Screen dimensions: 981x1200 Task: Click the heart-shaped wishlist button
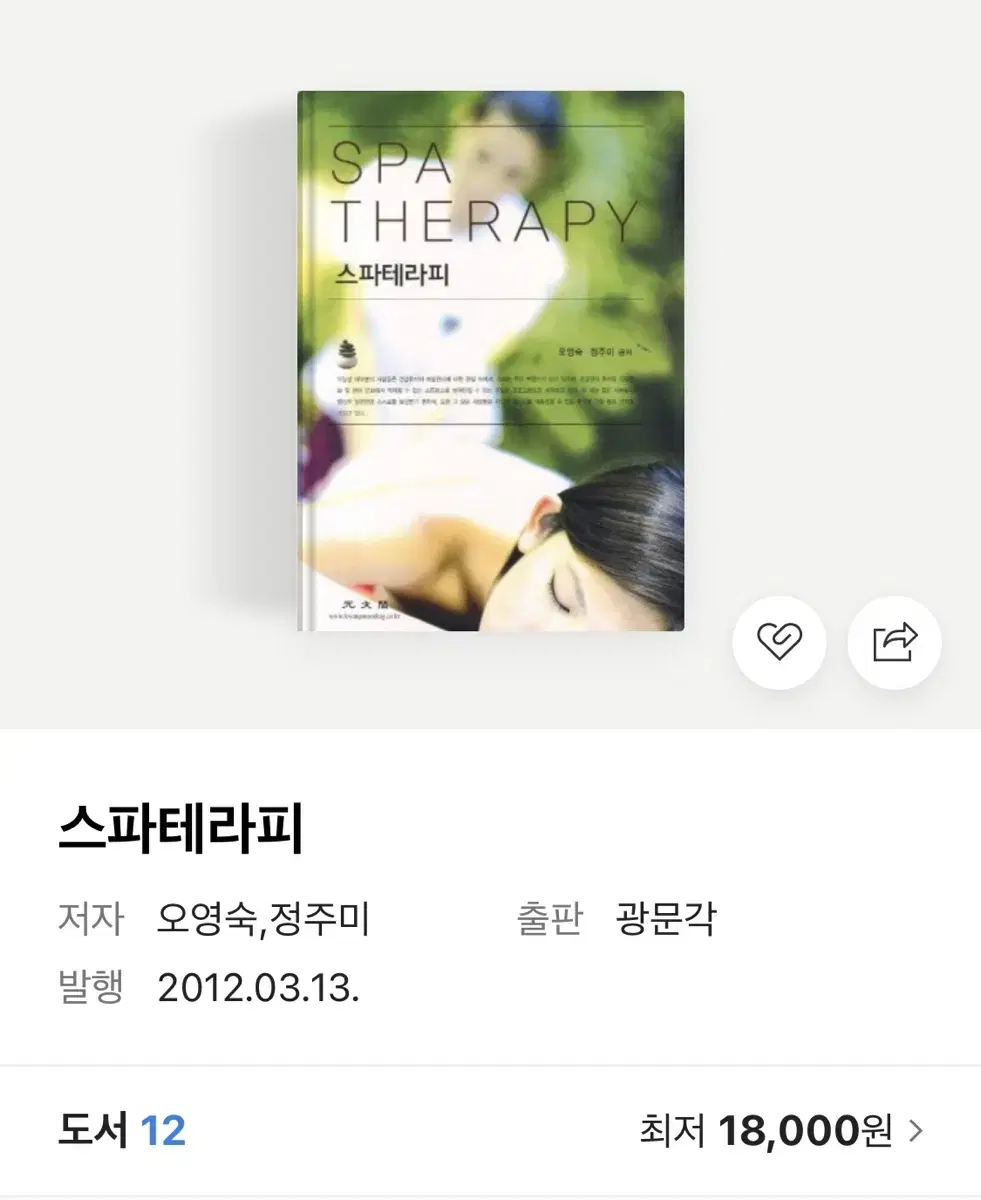(x=779, y=644)
